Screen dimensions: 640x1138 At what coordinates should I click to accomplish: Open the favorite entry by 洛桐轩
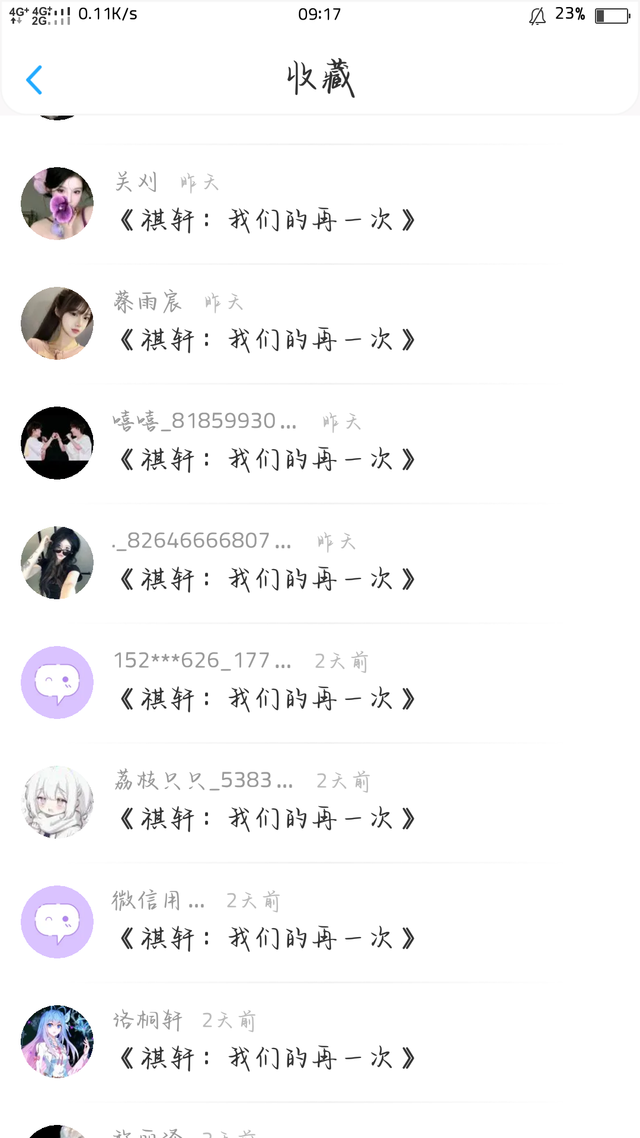point(266,1057)
